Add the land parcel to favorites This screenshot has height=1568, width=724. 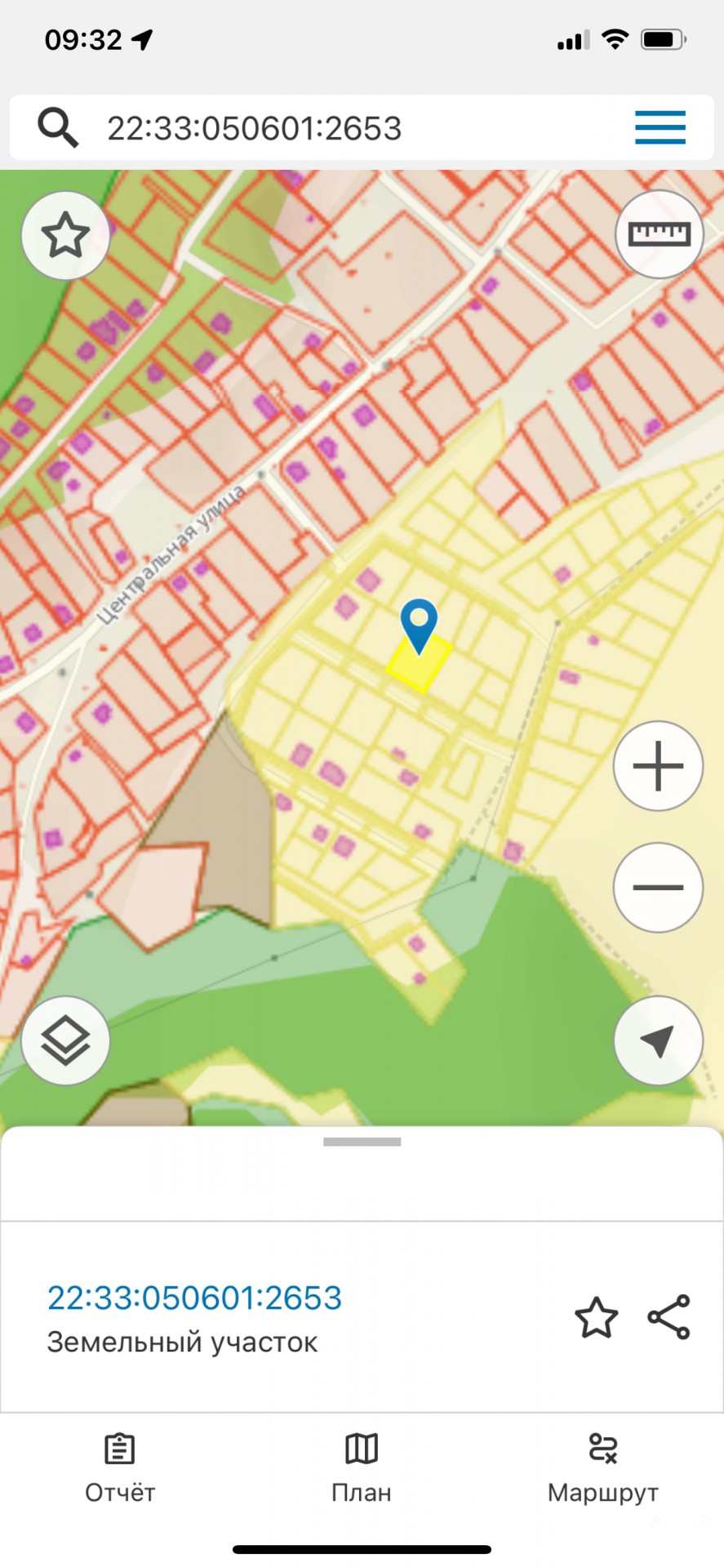click(596, 1316)
